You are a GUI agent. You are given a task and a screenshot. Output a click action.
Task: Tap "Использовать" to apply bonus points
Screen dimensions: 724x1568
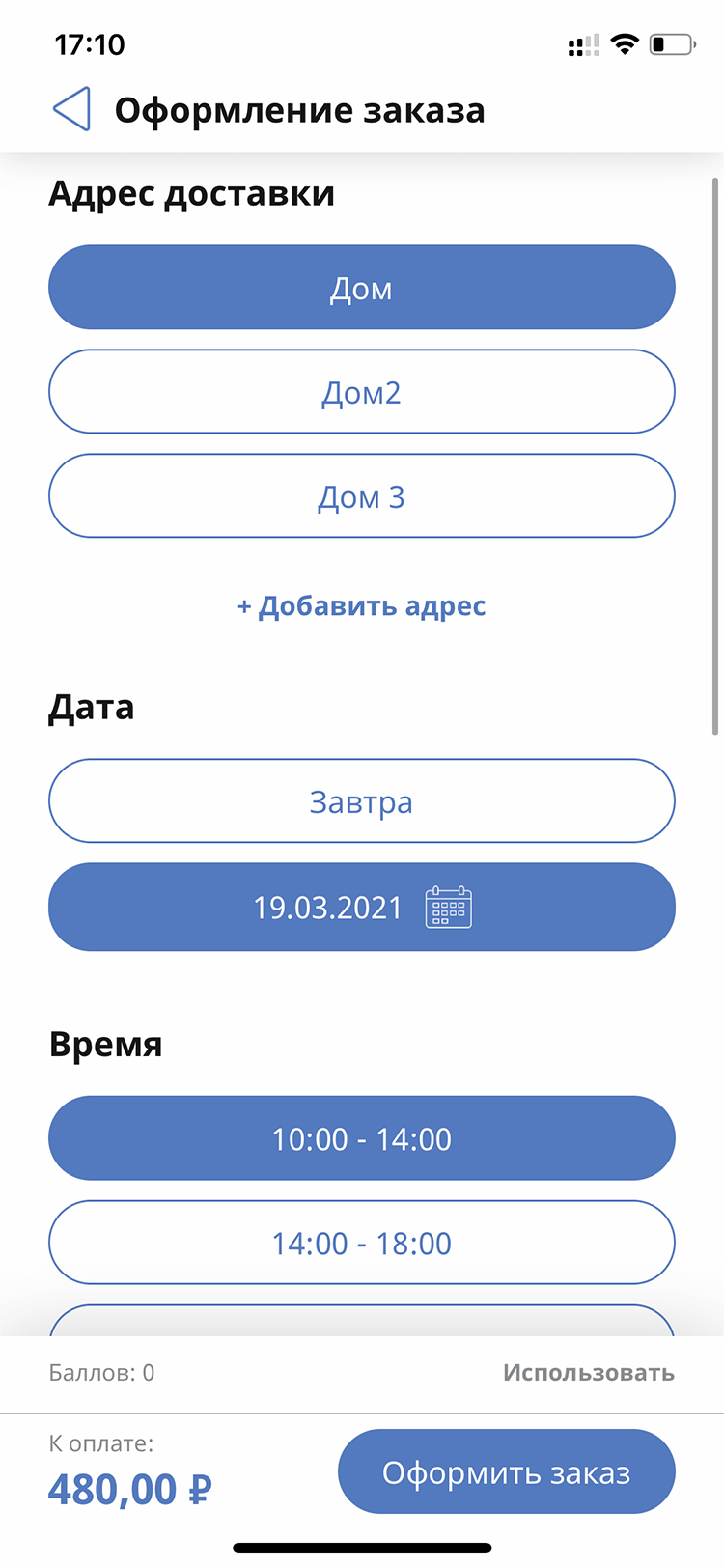tap(588, 1373)
